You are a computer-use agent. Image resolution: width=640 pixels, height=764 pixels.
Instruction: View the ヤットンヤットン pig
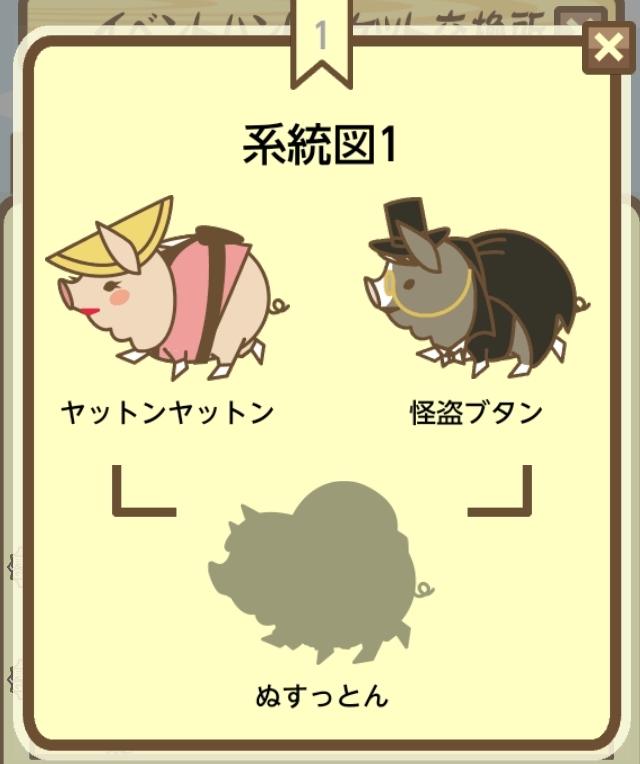[x=166, y=289]
